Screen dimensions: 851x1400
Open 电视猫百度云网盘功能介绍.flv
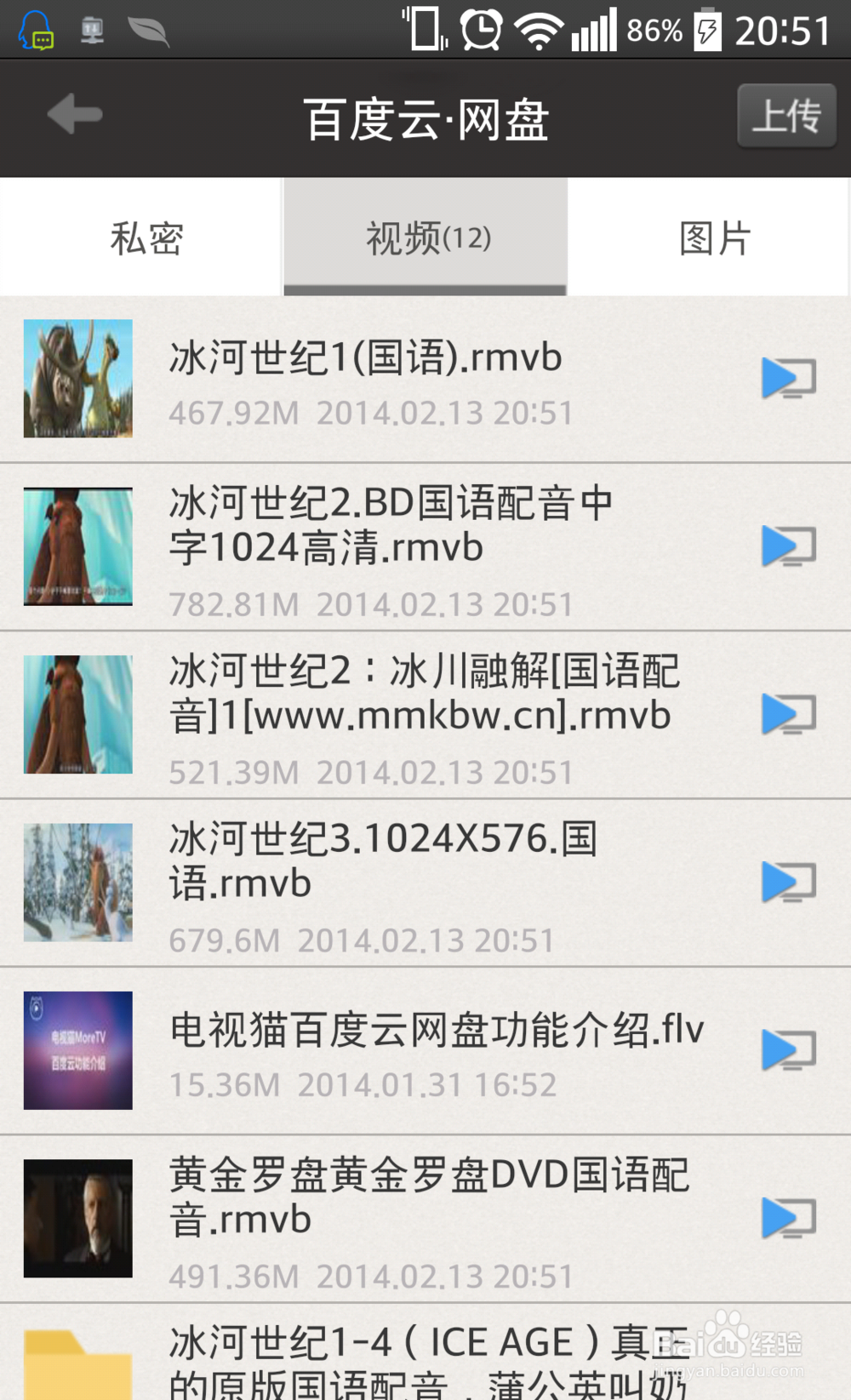(436, 1050)
